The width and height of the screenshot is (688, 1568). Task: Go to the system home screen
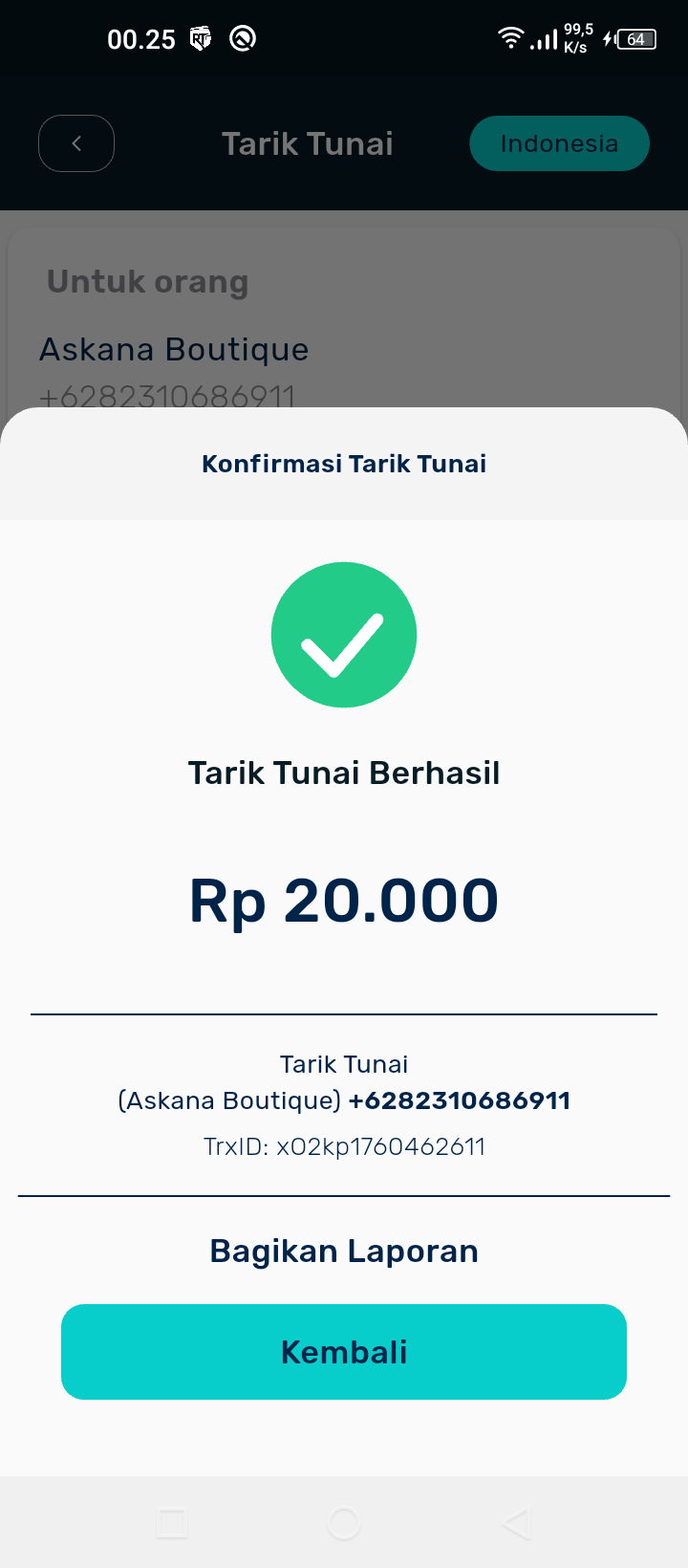click(x=344, y=1523)
